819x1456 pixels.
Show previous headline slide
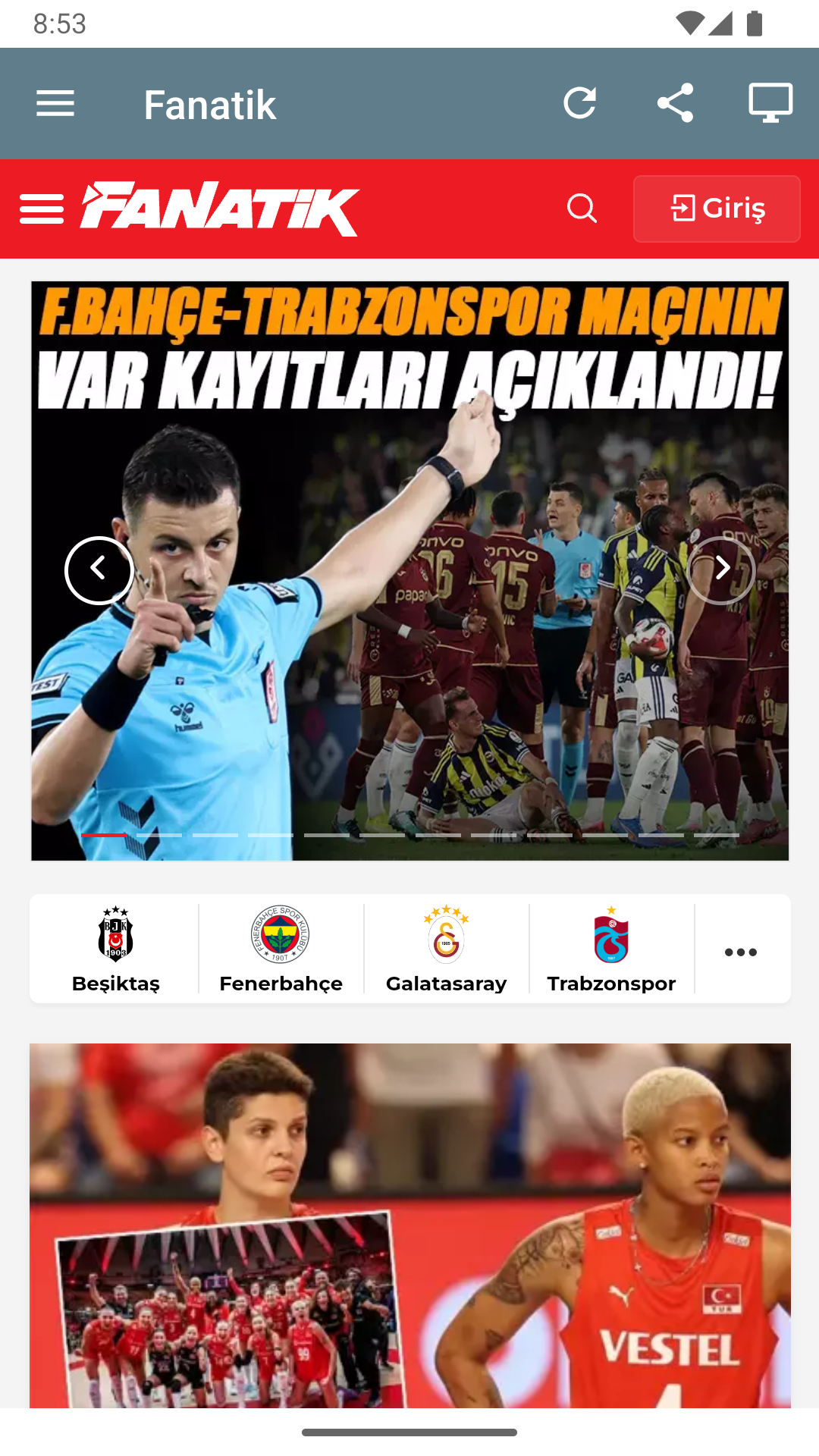click(x=99, y=570)
